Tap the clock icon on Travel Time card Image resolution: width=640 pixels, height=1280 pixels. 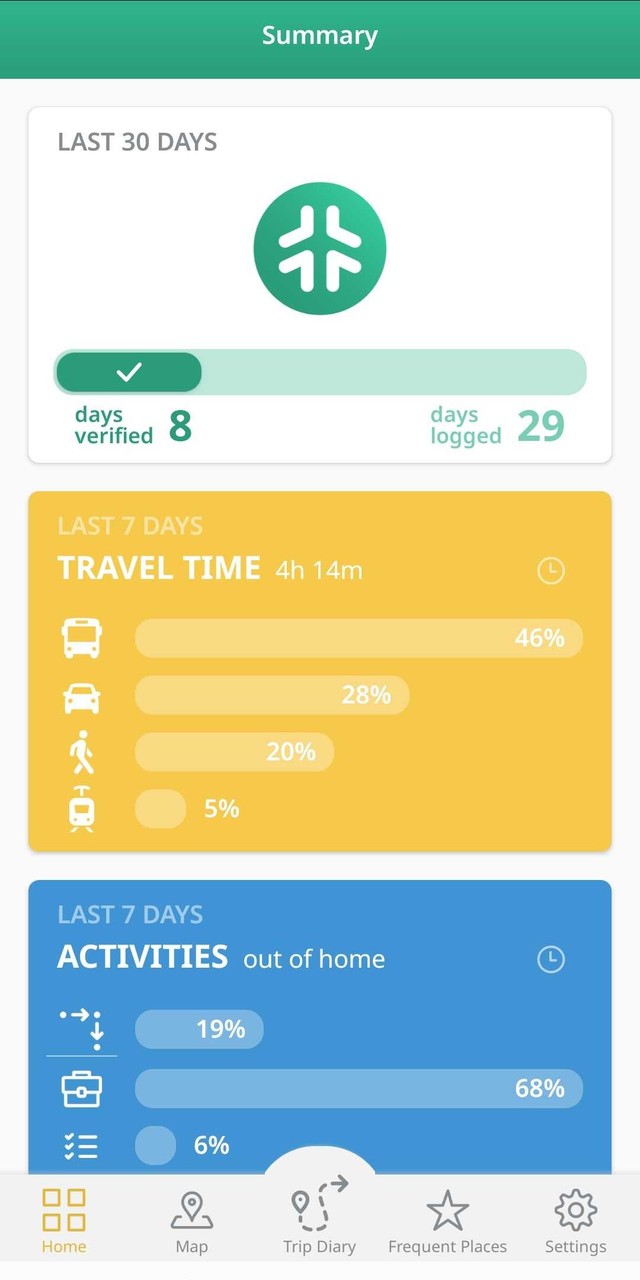pyautogui.click(x=551, y=571)
